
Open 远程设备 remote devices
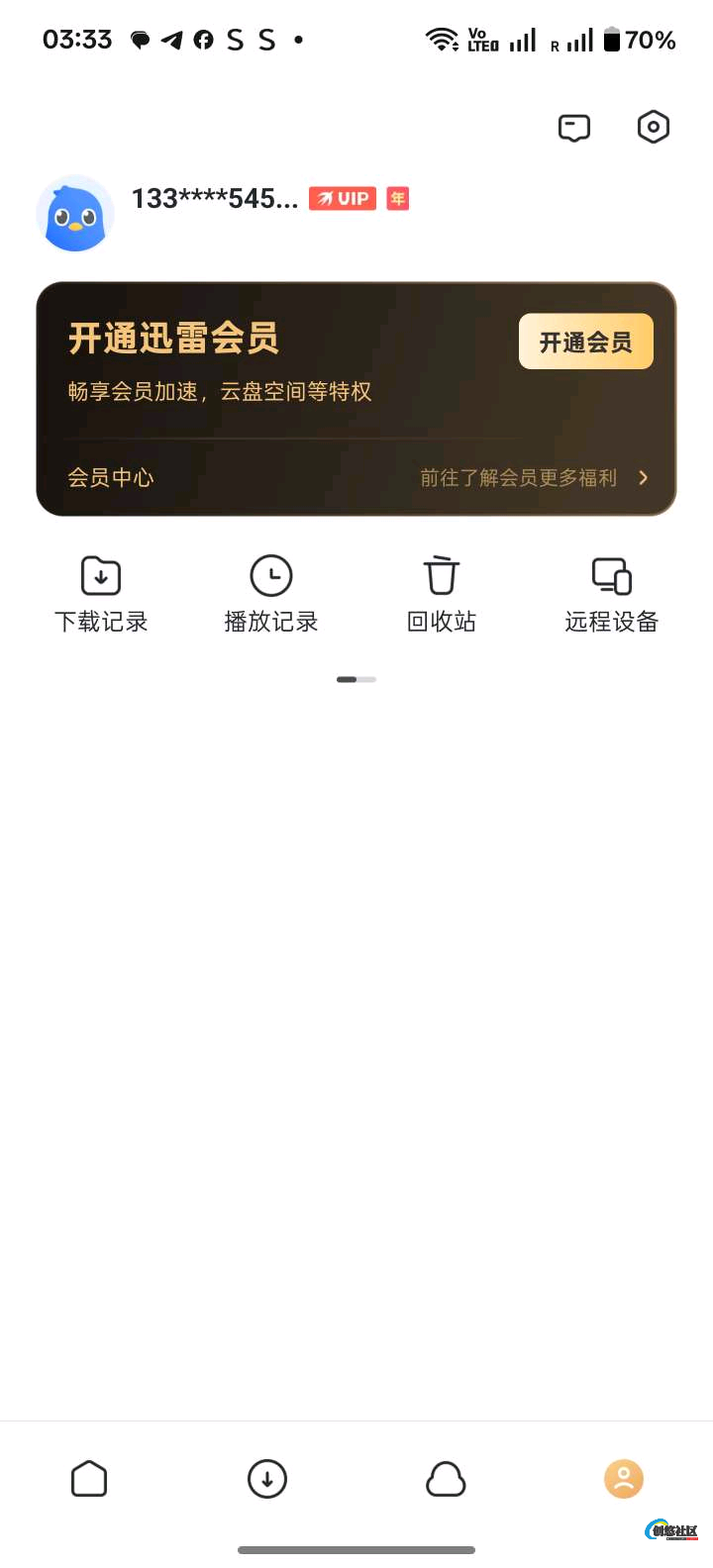tap(611, 594)
